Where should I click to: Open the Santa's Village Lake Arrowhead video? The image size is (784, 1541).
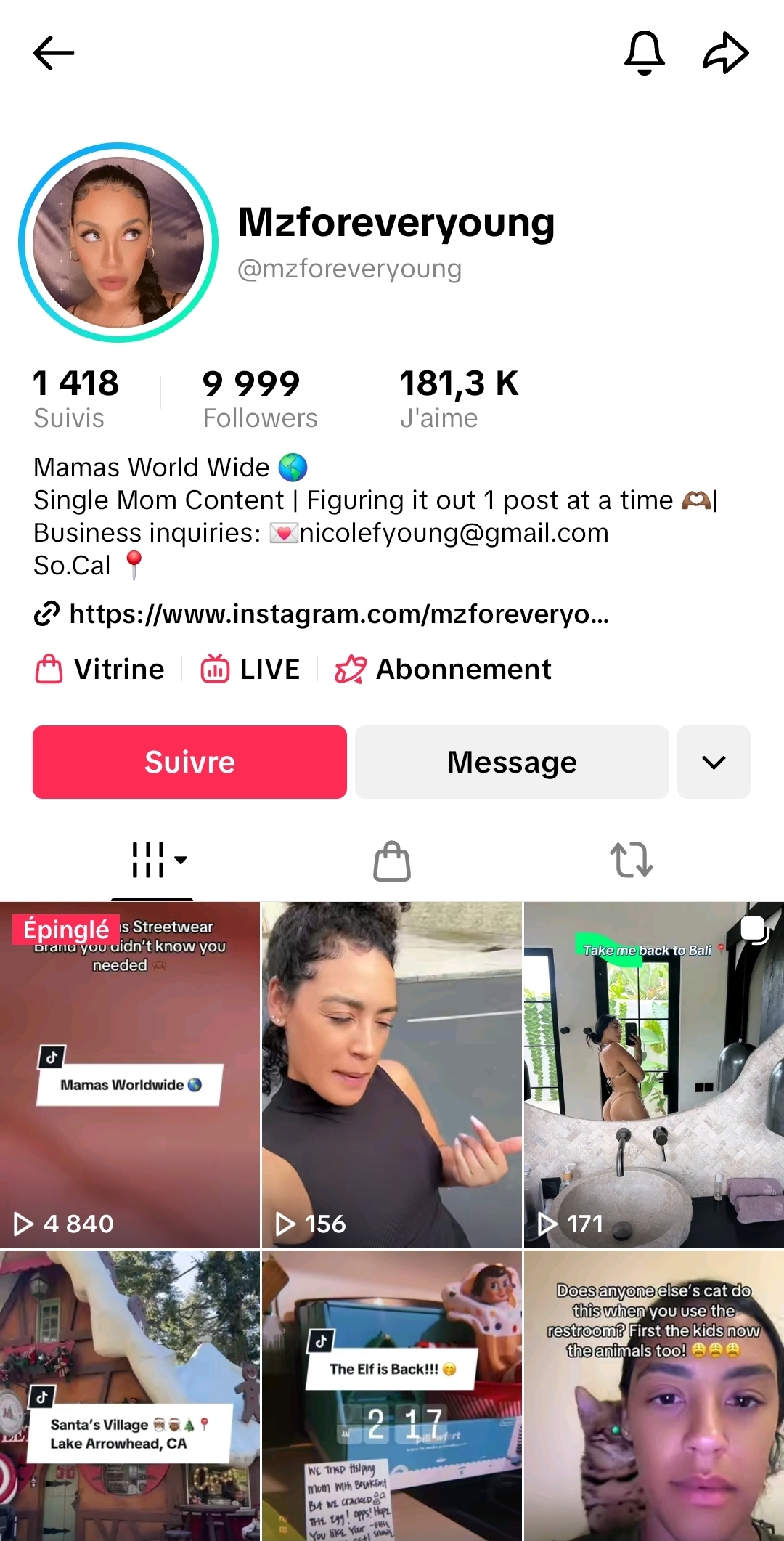click(x=130, y=1394)
